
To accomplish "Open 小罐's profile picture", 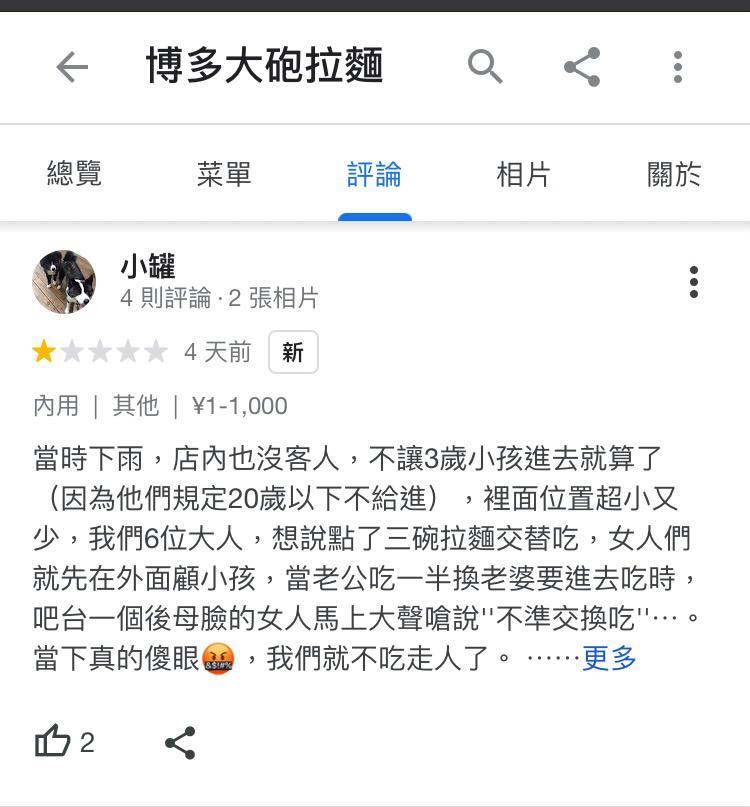I will tap(64, 282).
